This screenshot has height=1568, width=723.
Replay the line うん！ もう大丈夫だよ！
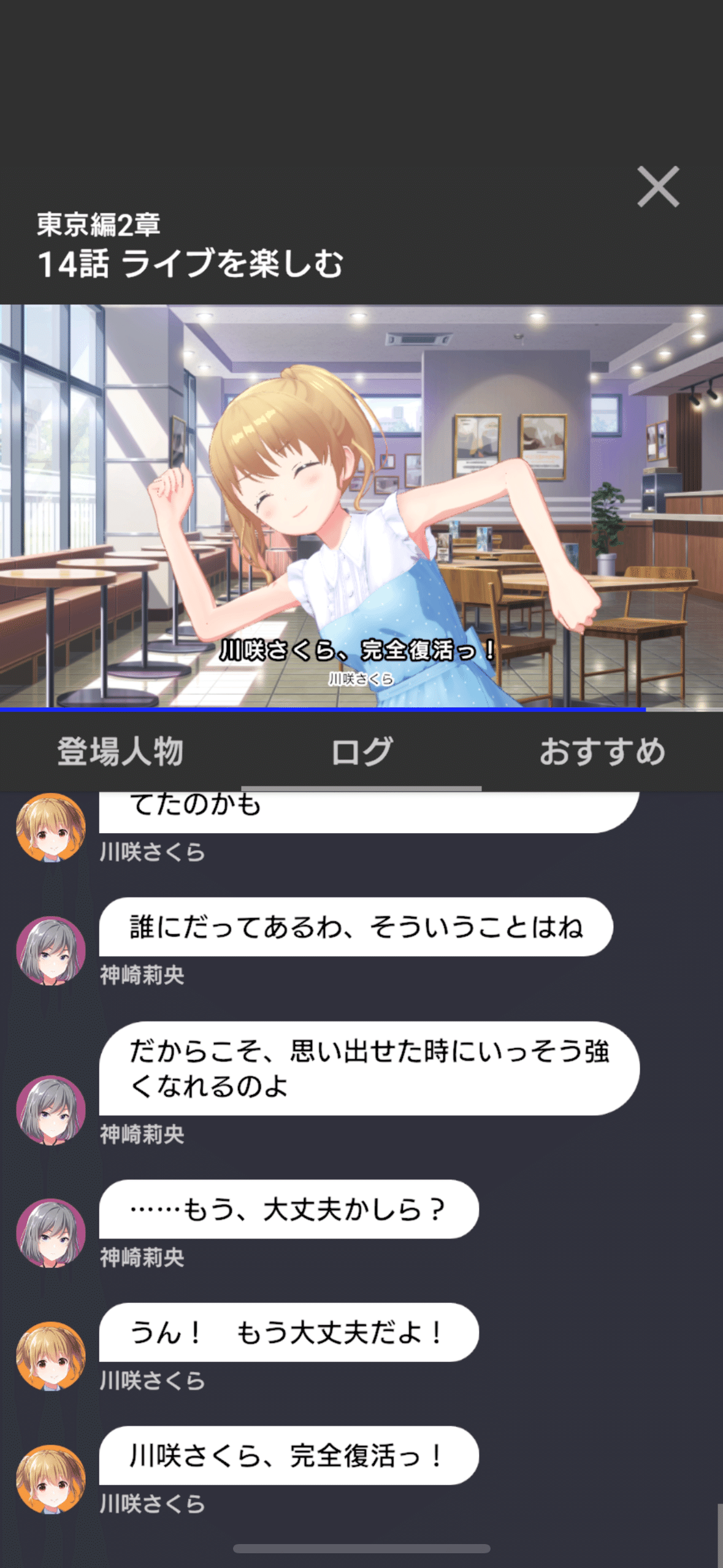pyautogui.click(x=288, y=1332)
